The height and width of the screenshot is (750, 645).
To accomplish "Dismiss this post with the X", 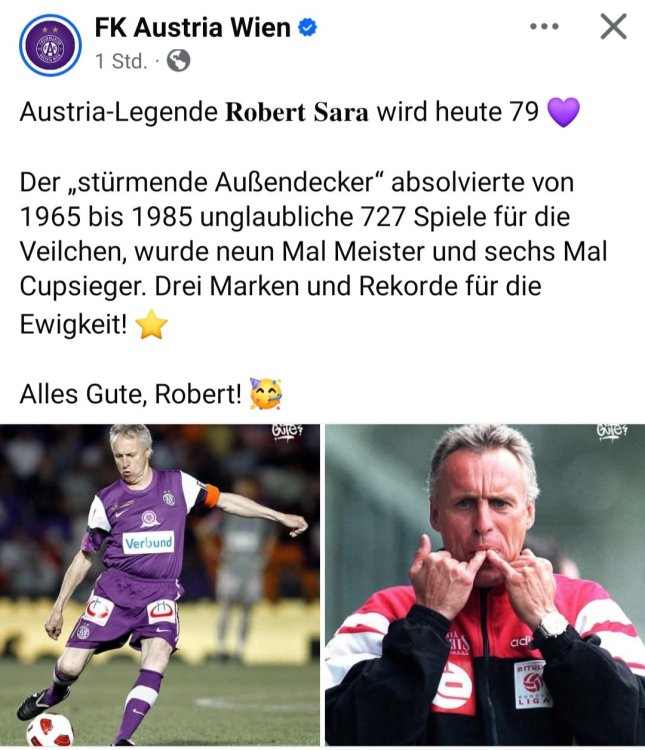I will tap(613, 27).
